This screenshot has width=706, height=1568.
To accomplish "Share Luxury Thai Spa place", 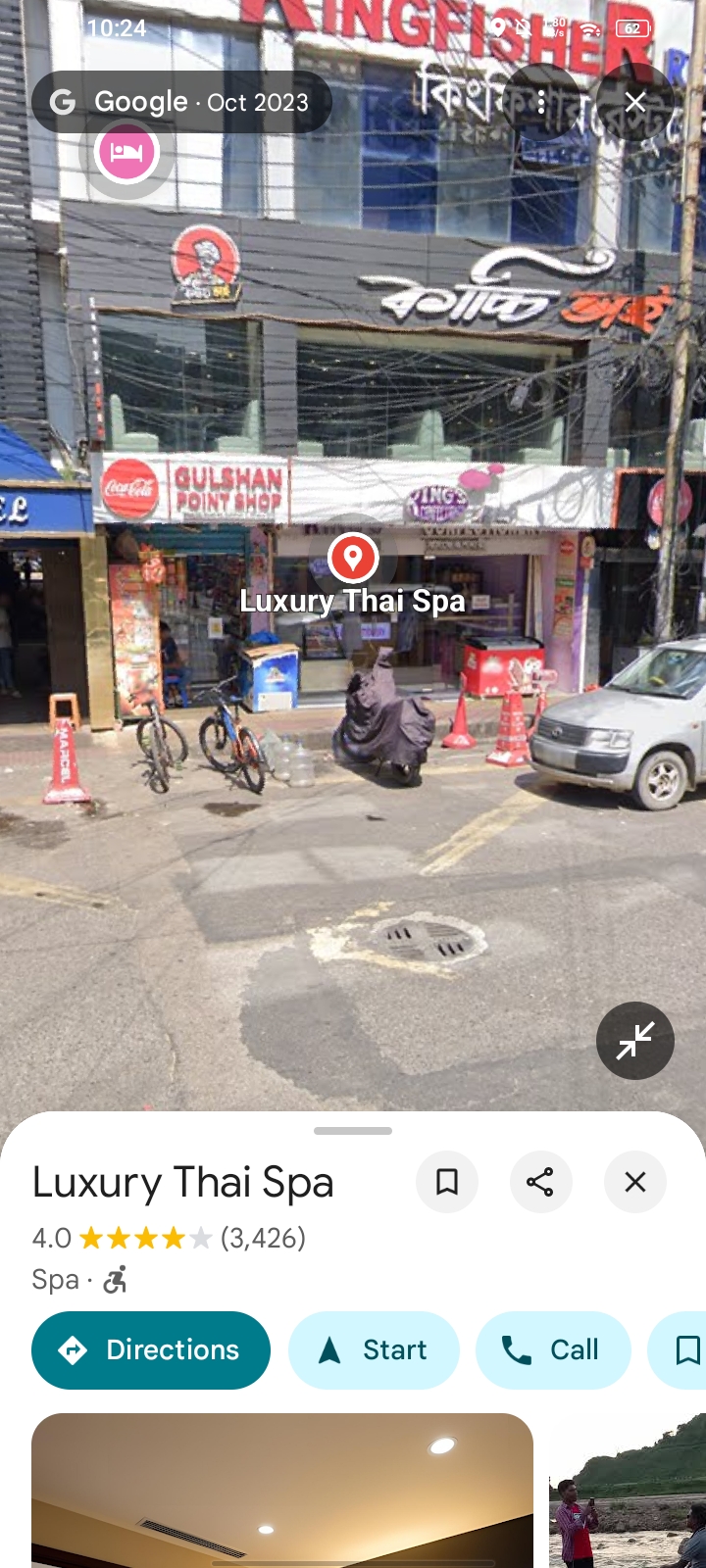I will pos(540,1182).
